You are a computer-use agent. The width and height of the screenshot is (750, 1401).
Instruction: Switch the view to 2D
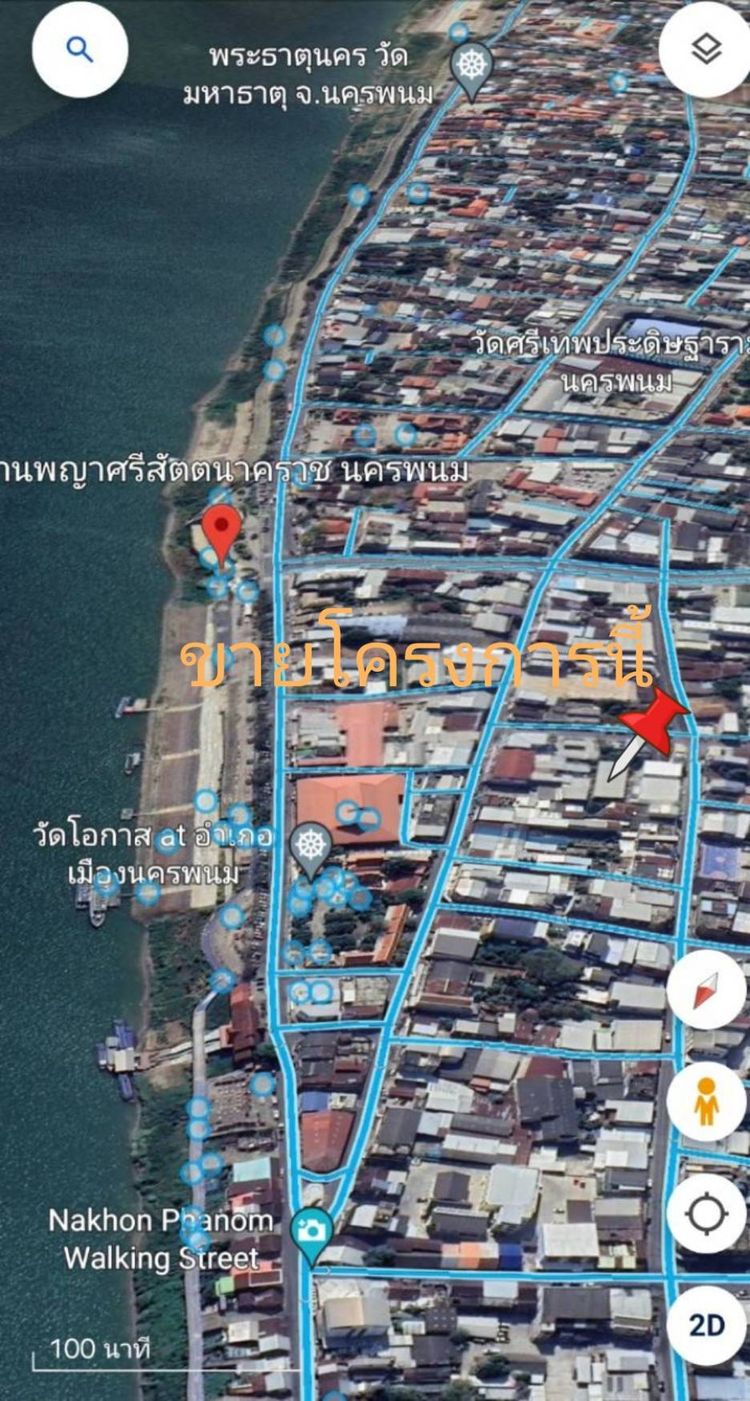706,1325
